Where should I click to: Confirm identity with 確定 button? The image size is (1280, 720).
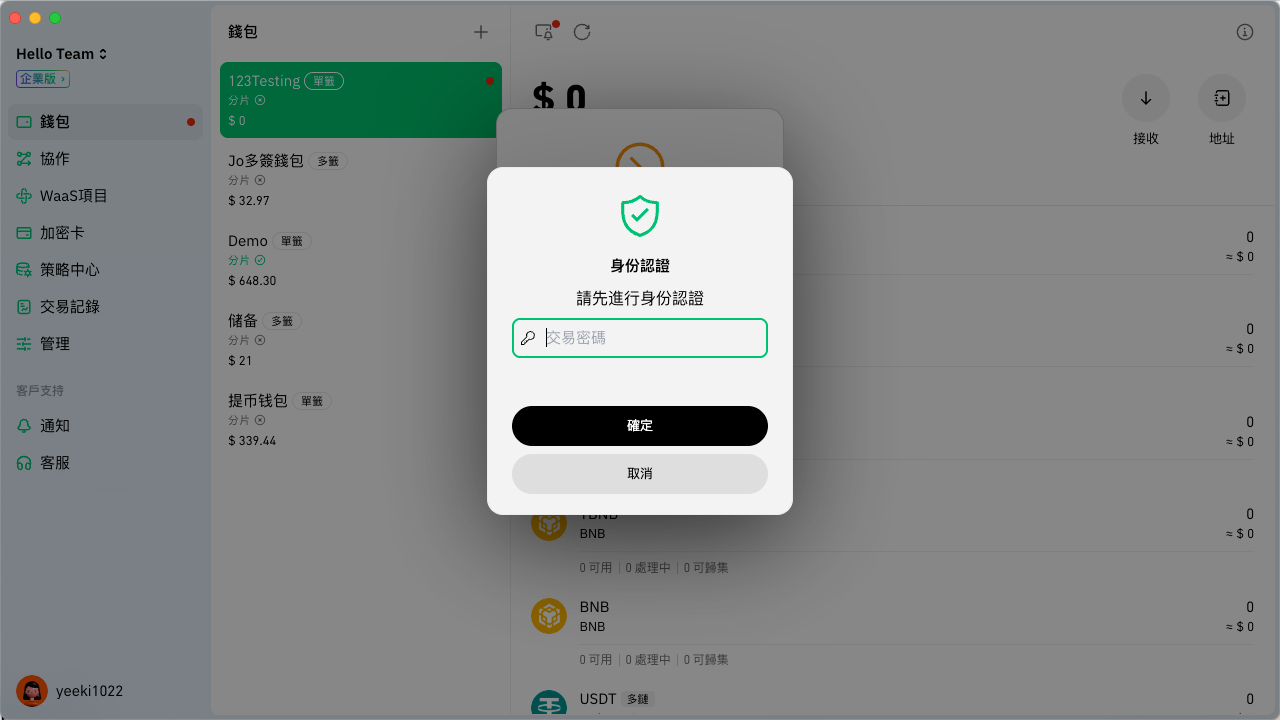click(640, 426)
